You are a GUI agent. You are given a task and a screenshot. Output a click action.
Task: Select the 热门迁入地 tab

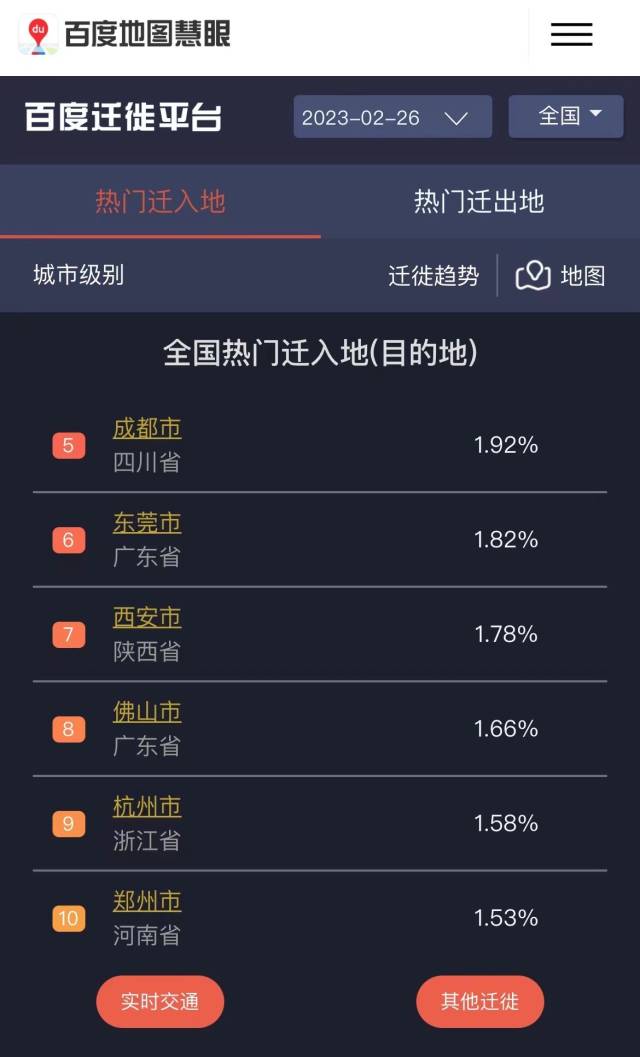(x=160, y=202)
